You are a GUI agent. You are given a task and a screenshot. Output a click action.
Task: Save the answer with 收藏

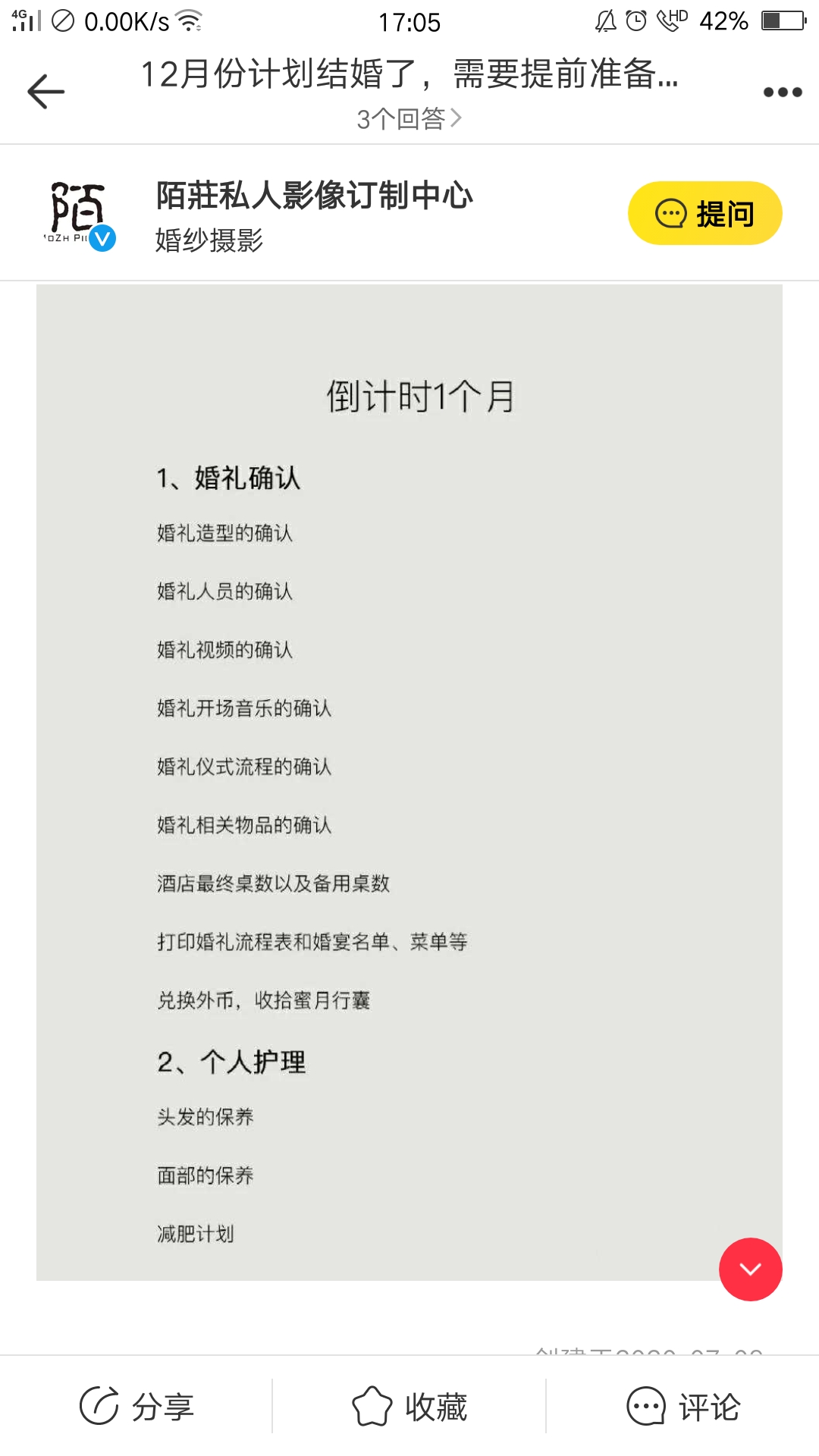pos(409,1407)
